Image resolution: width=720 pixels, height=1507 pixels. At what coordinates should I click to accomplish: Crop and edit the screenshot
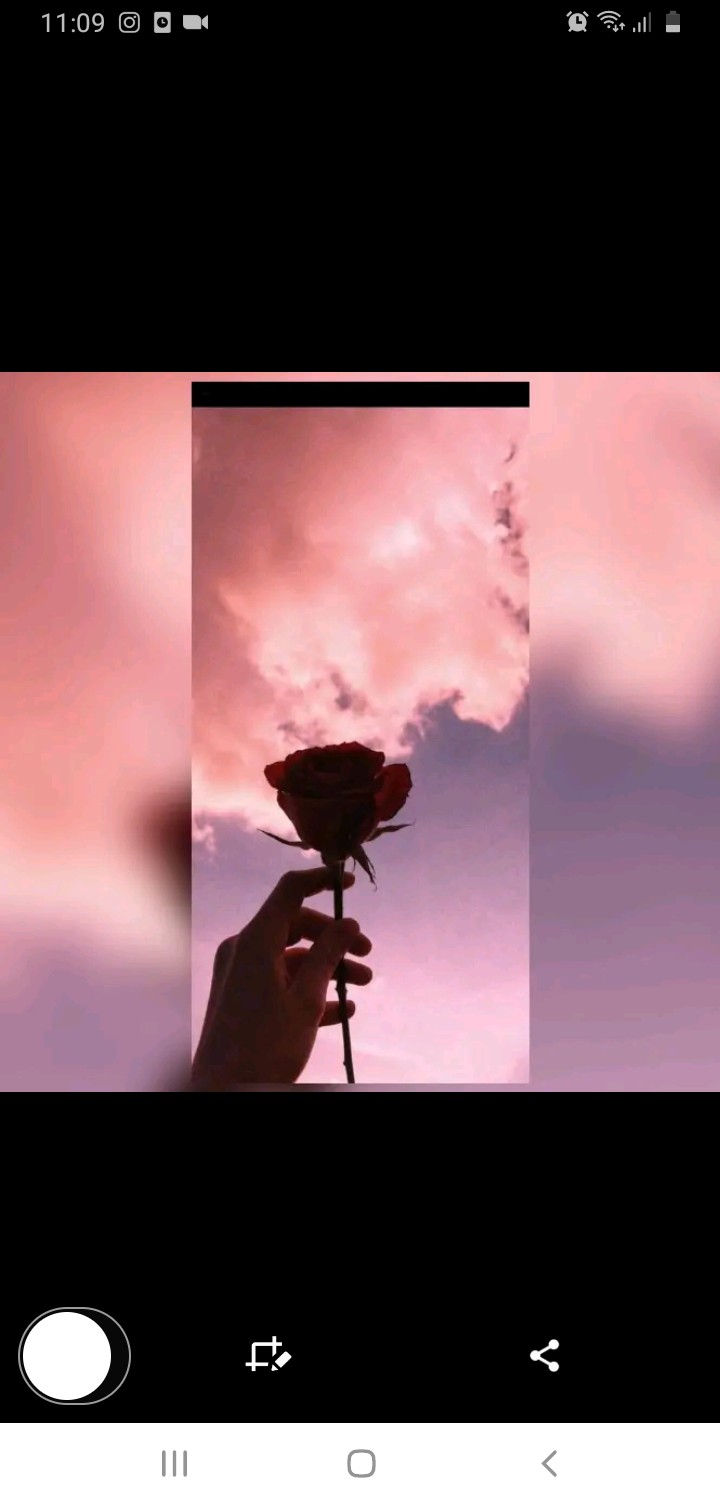267,1356
